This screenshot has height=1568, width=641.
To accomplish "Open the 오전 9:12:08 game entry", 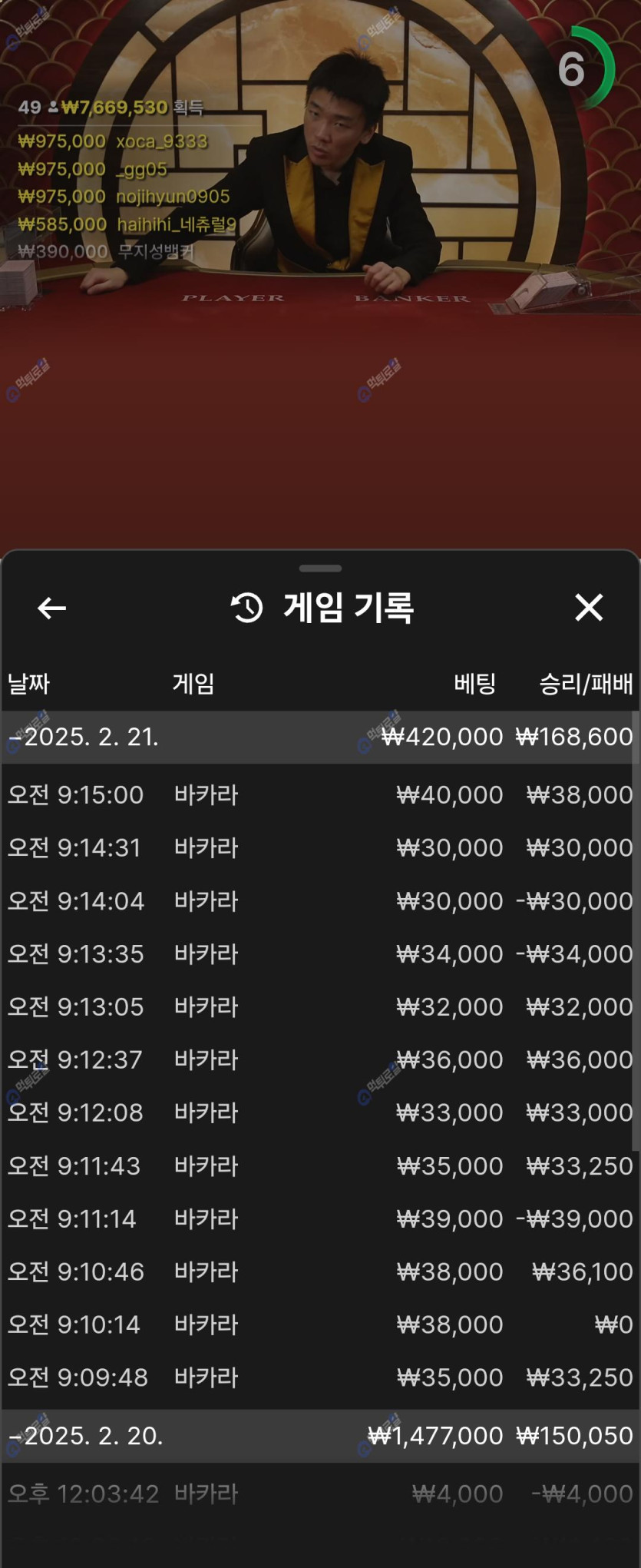I will 319,1112.
